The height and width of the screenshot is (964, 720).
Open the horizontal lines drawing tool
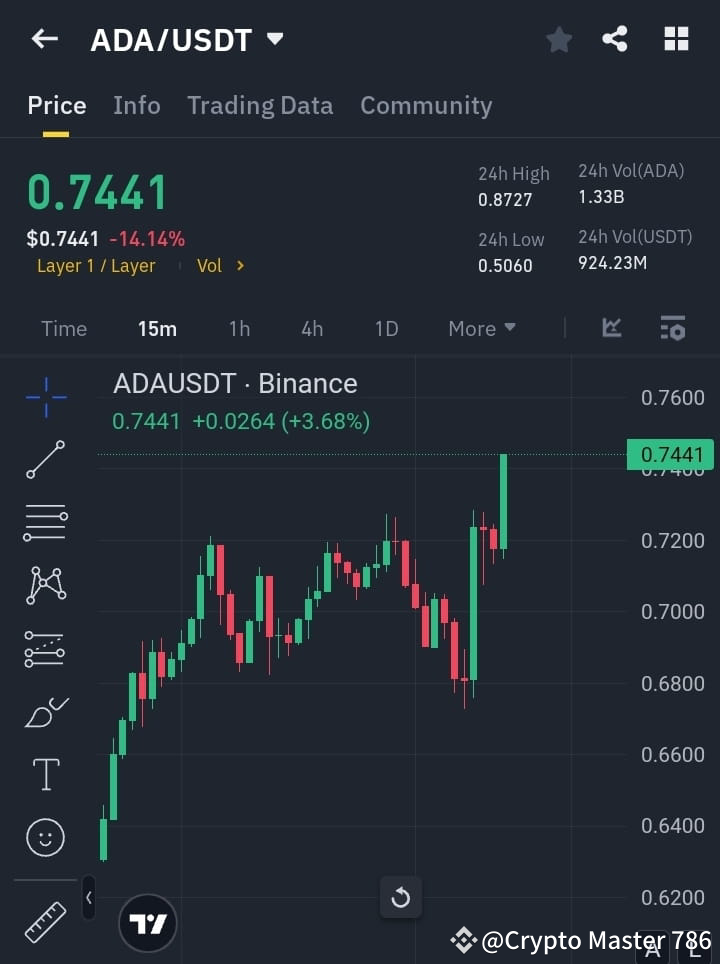pyautogui.click(x=44, y=523)
